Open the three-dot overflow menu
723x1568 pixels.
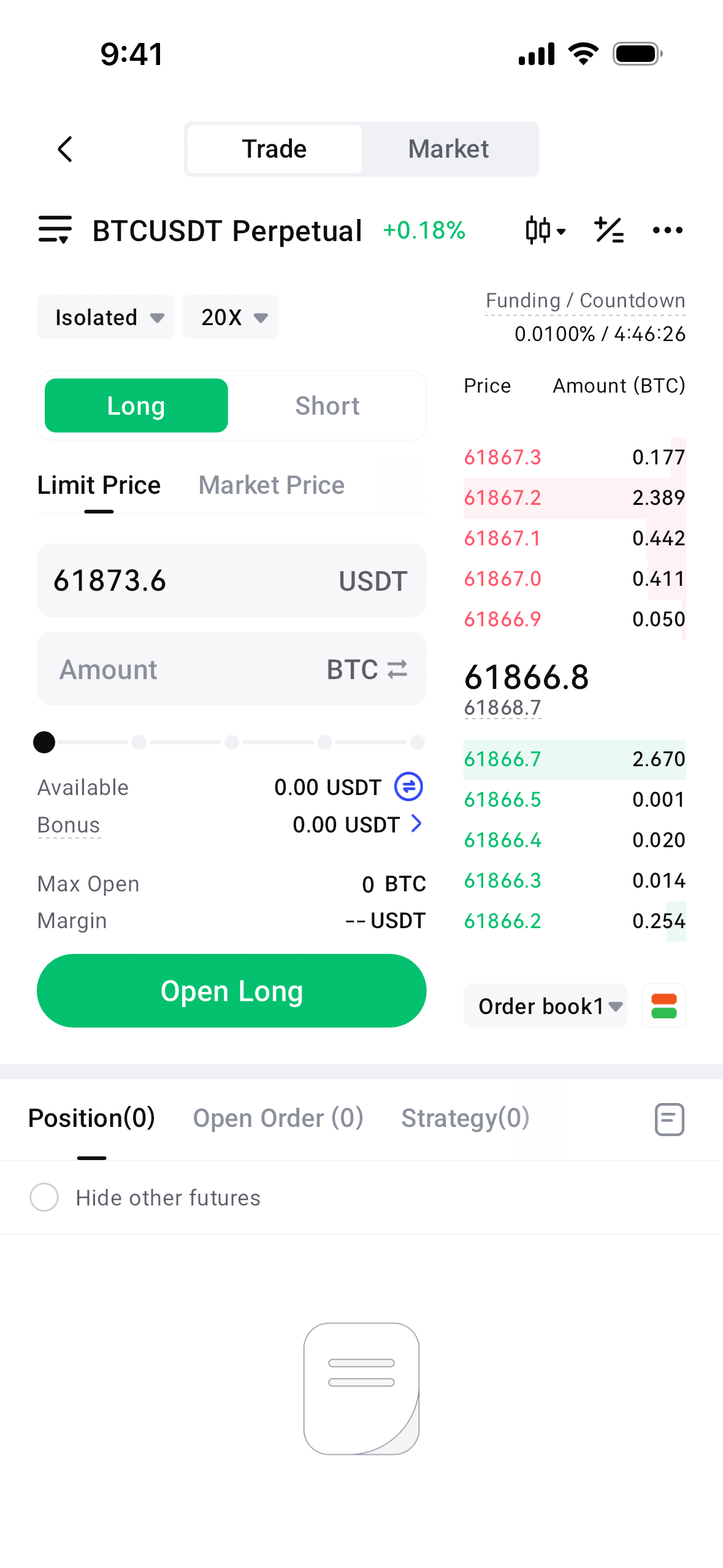tap(667, 231)
